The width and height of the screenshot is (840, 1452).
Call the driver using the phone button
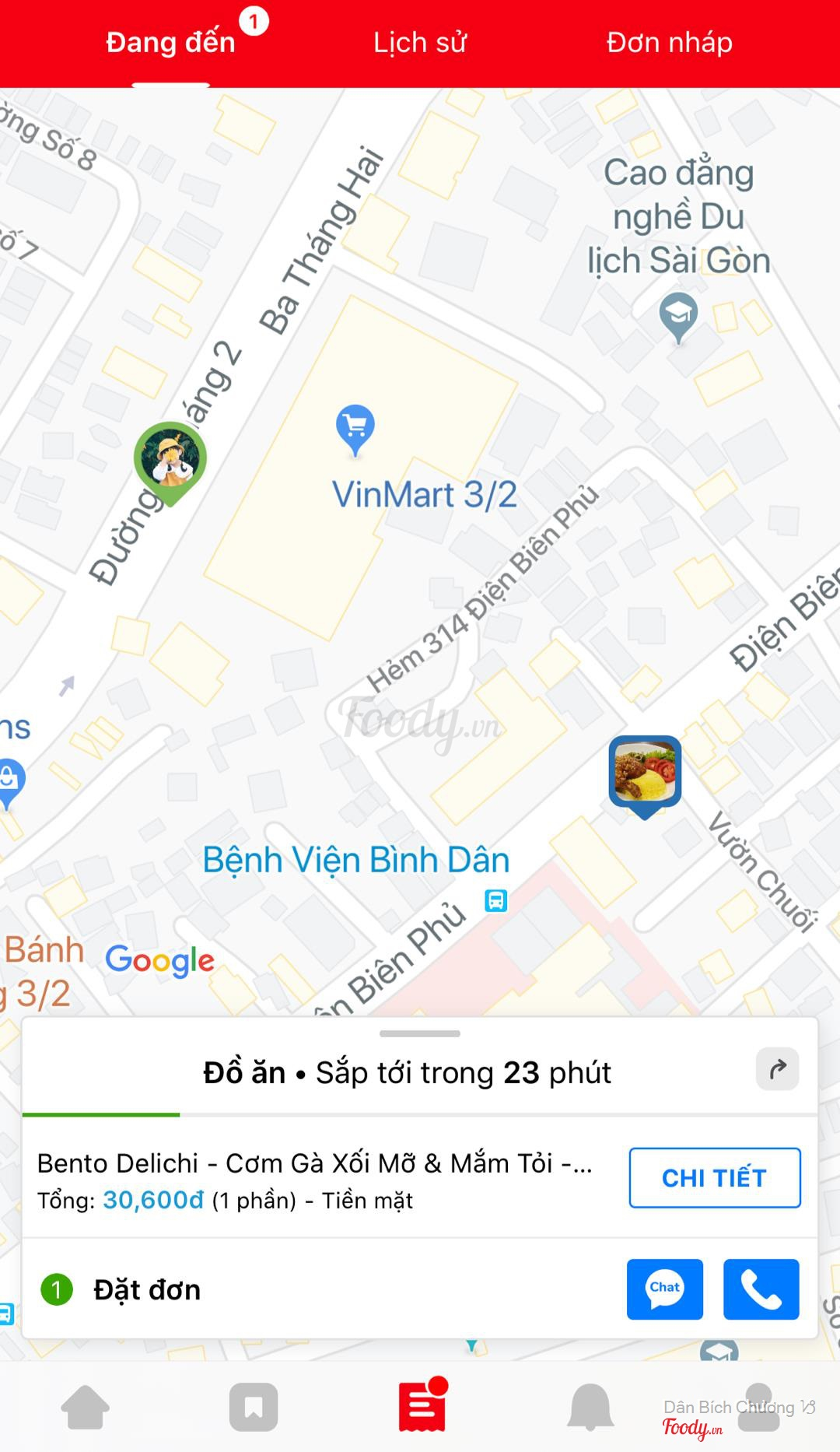click(761, 1289)
